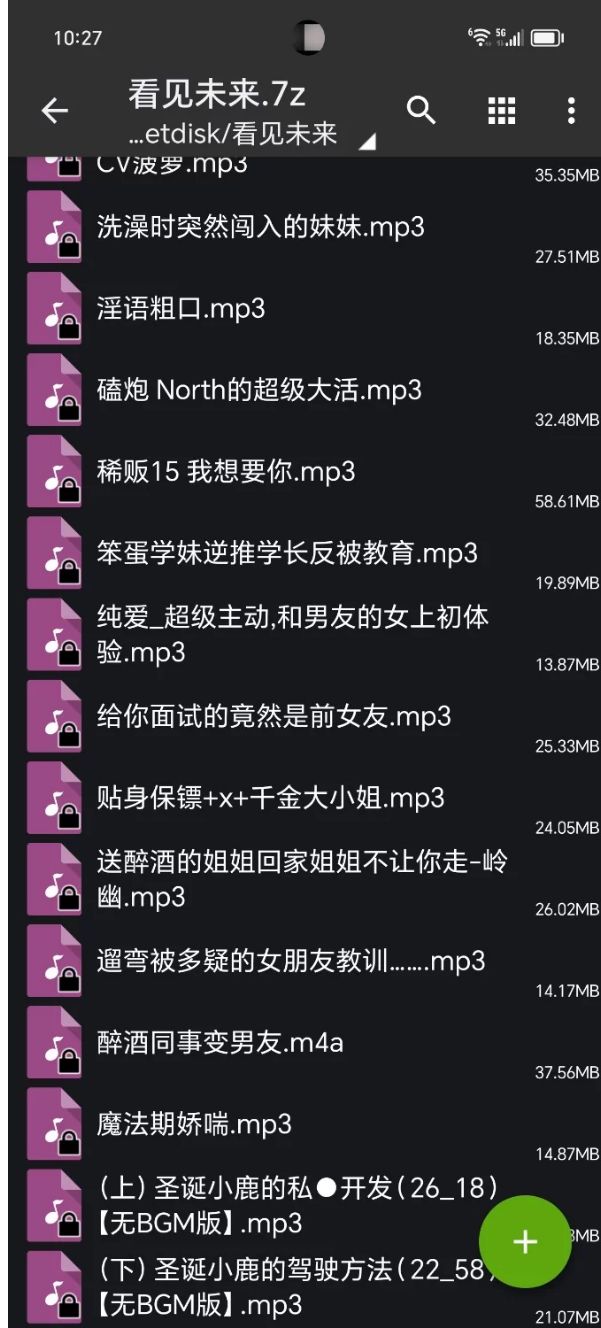
Task: Open 稀贩15 我想要你.mp3
Action: [300, 475]
